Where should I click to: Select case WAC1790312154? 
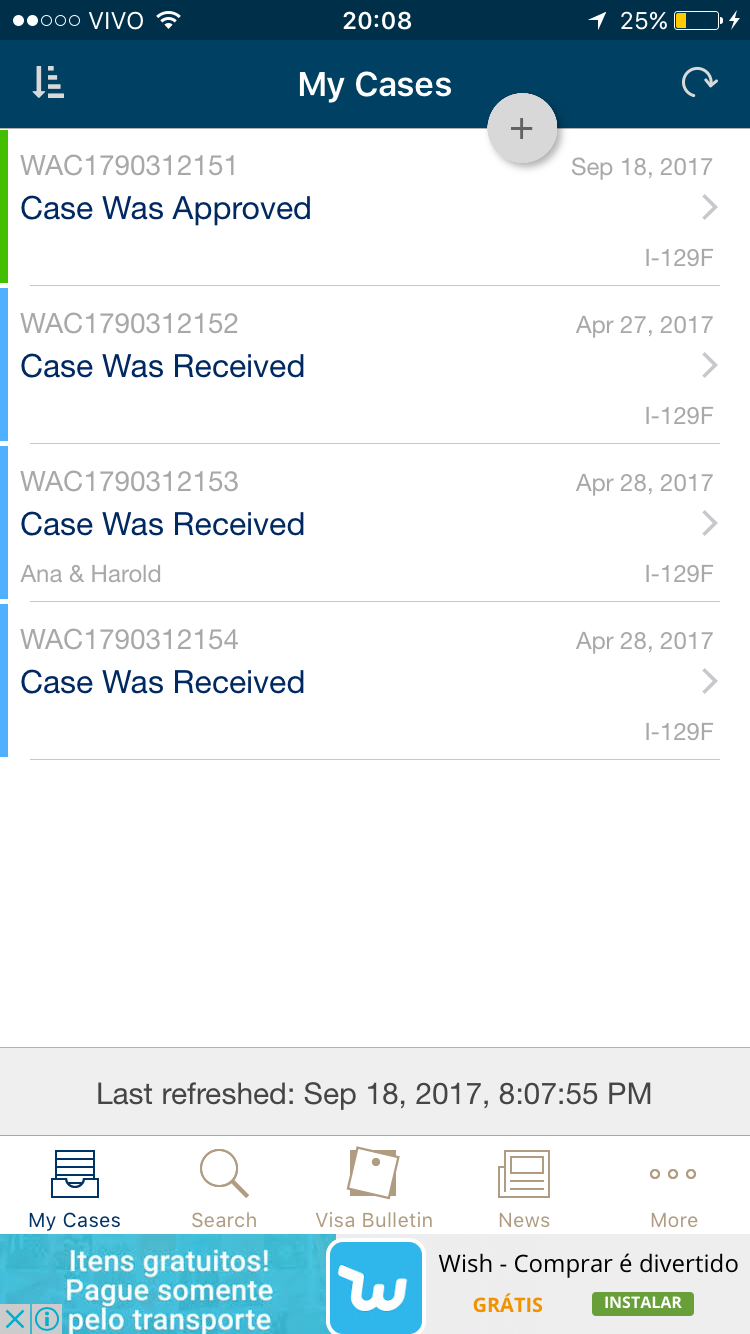point(375,681)
